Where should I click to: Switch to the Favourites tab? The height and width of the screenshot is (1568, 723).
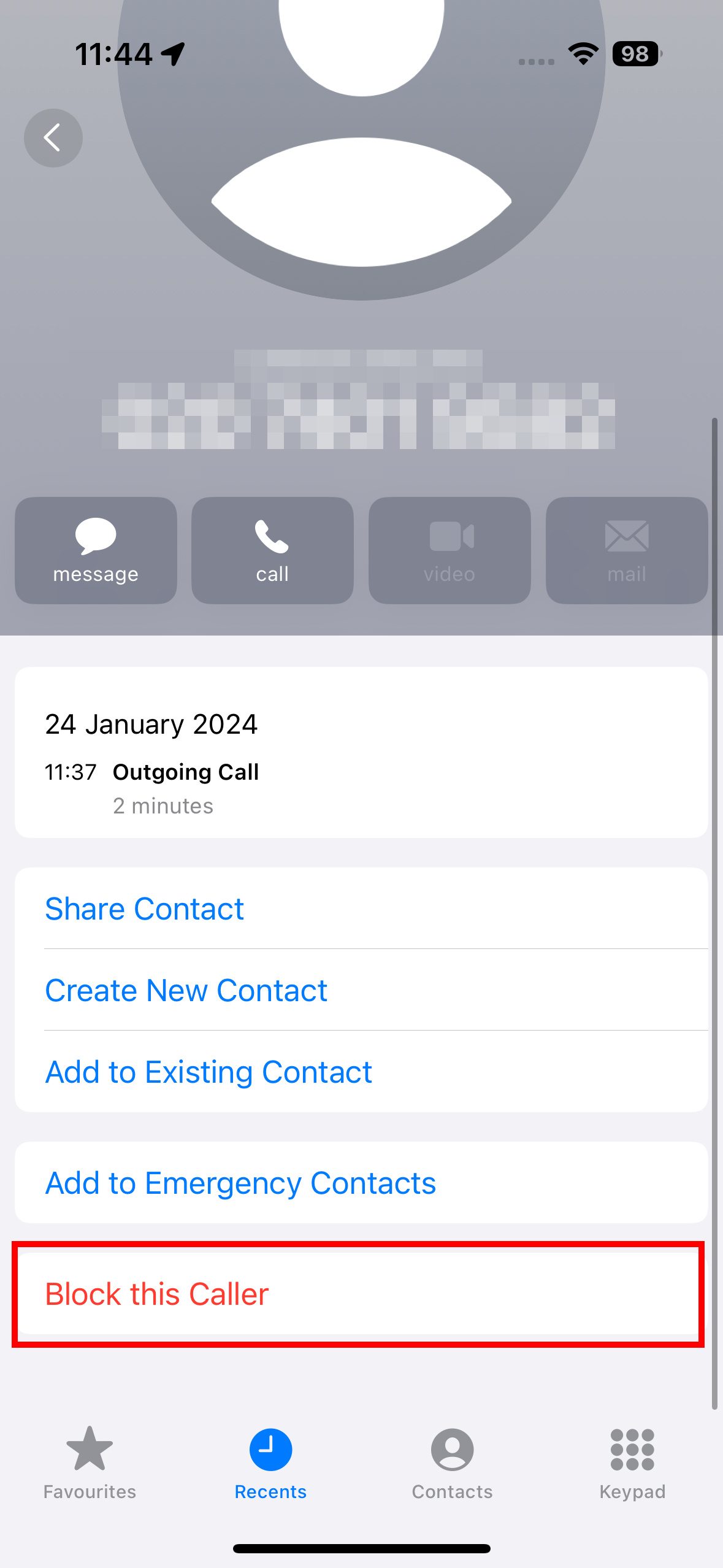tap(90, 1462)
